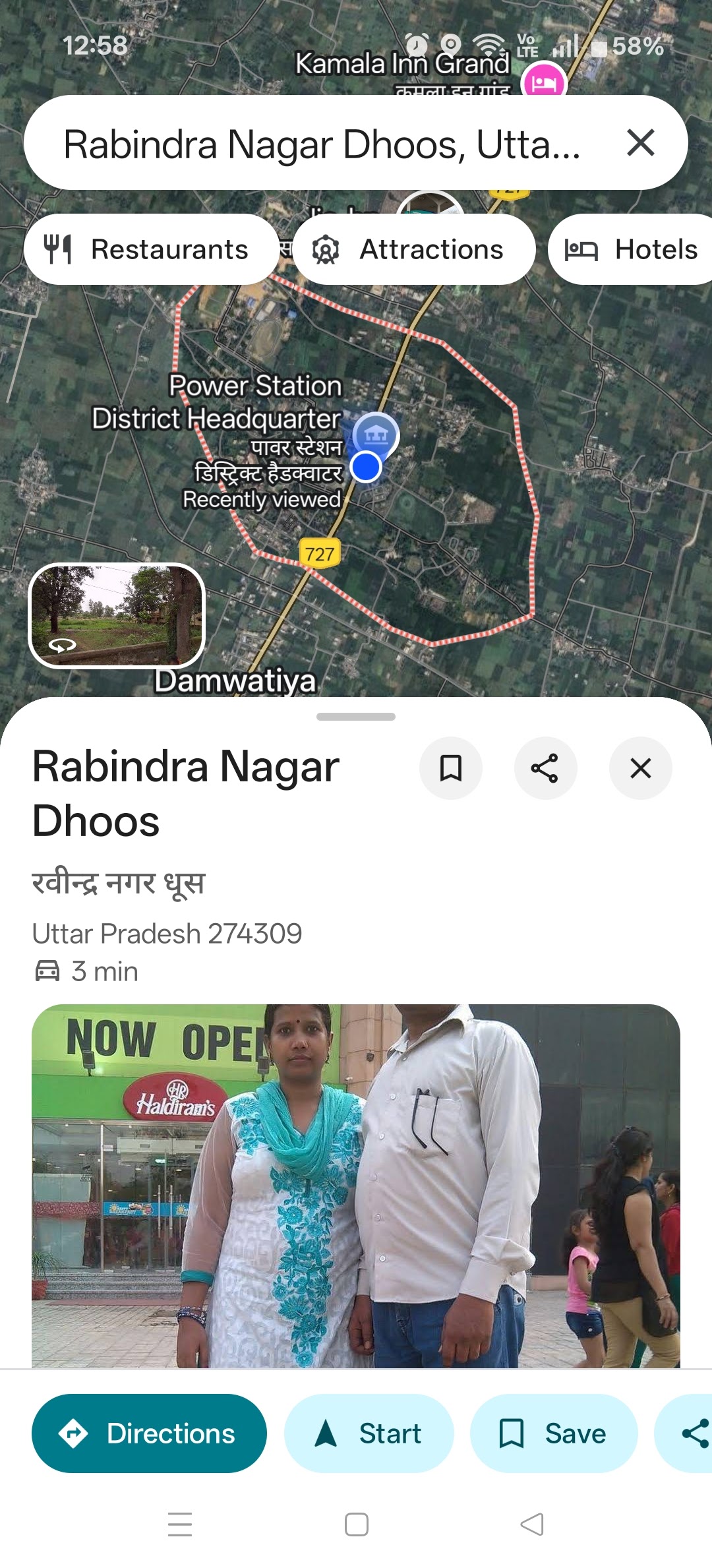Start navigation to this place
The height and width of the screenshot is (1568, 712).
tap(369, 1433)
